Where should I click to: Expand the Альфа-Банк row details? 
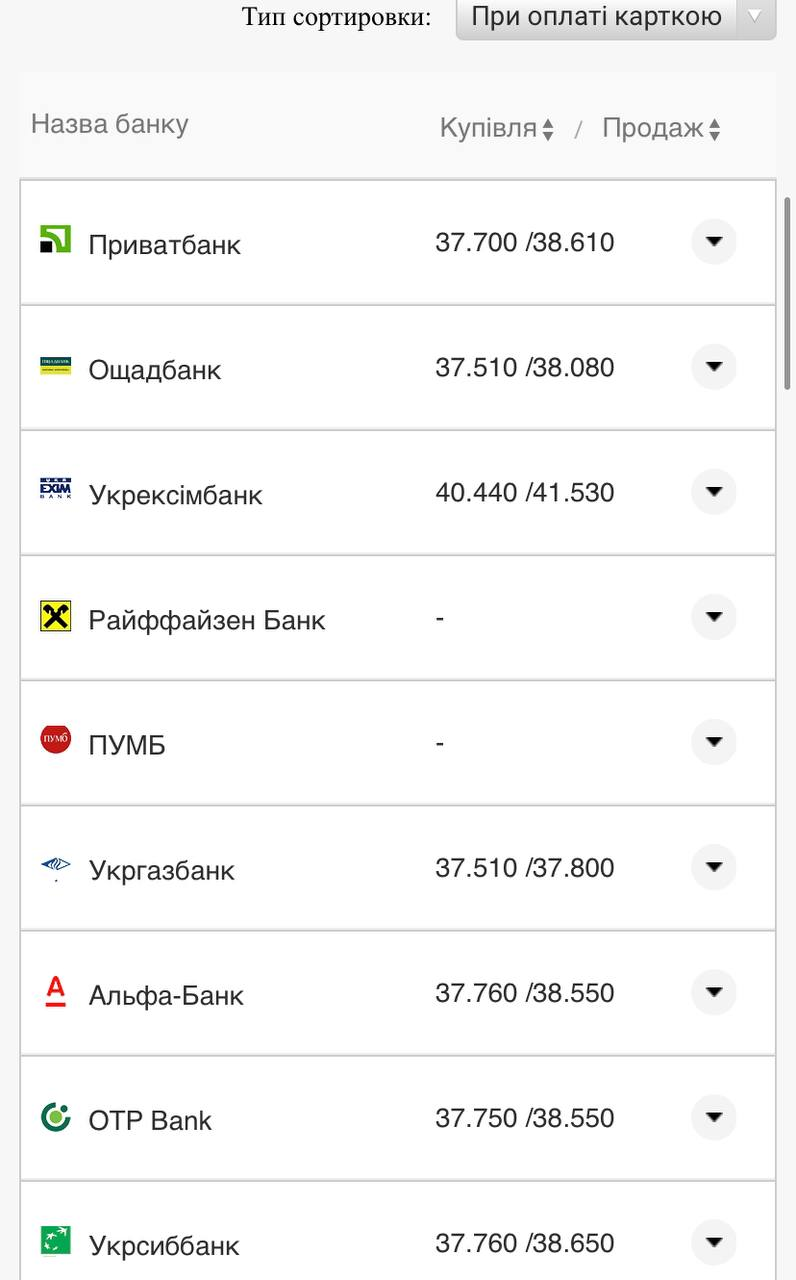(713, 992)
